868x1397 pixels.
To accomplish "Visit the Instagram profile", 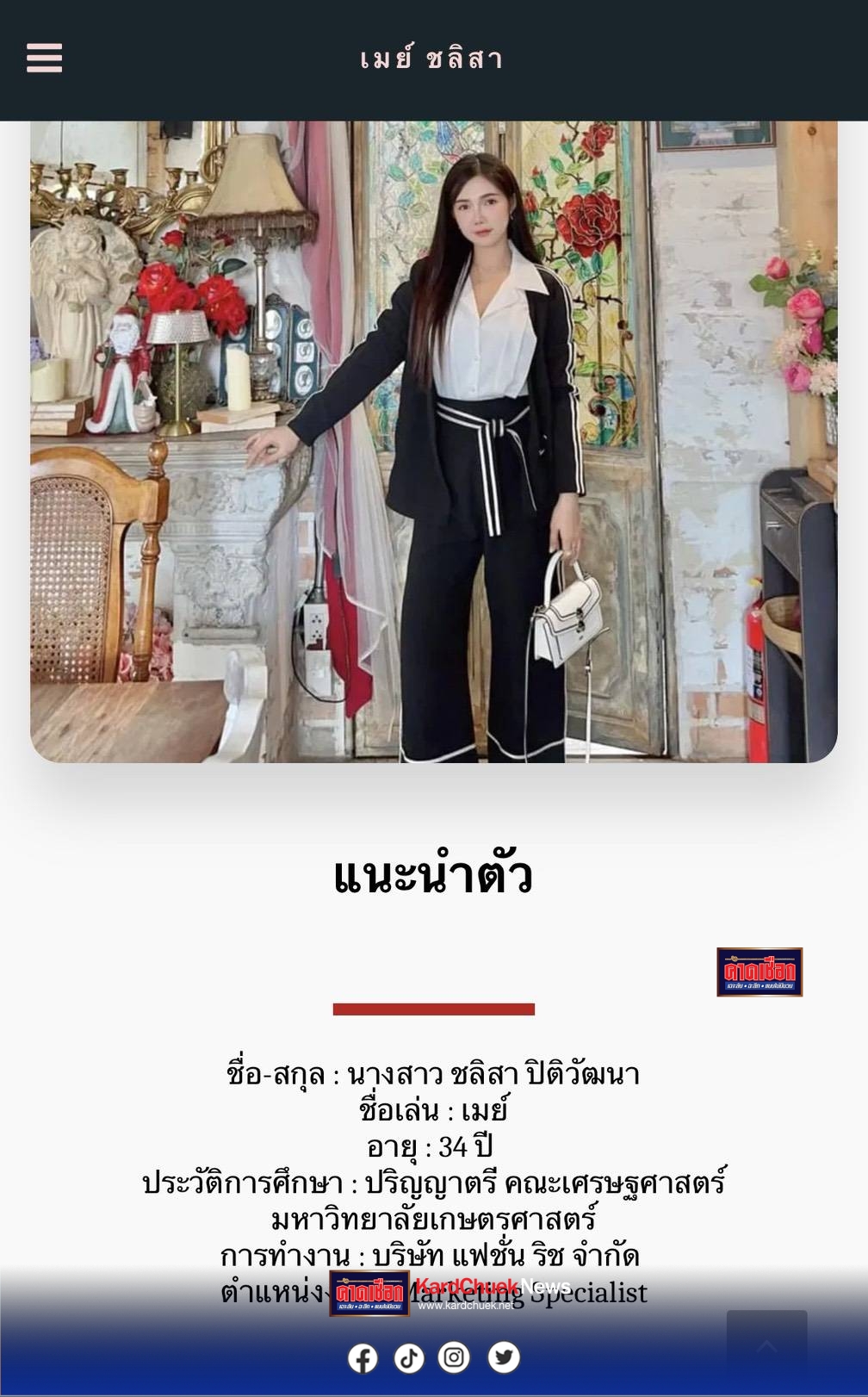I will (x=455, y=1358).
